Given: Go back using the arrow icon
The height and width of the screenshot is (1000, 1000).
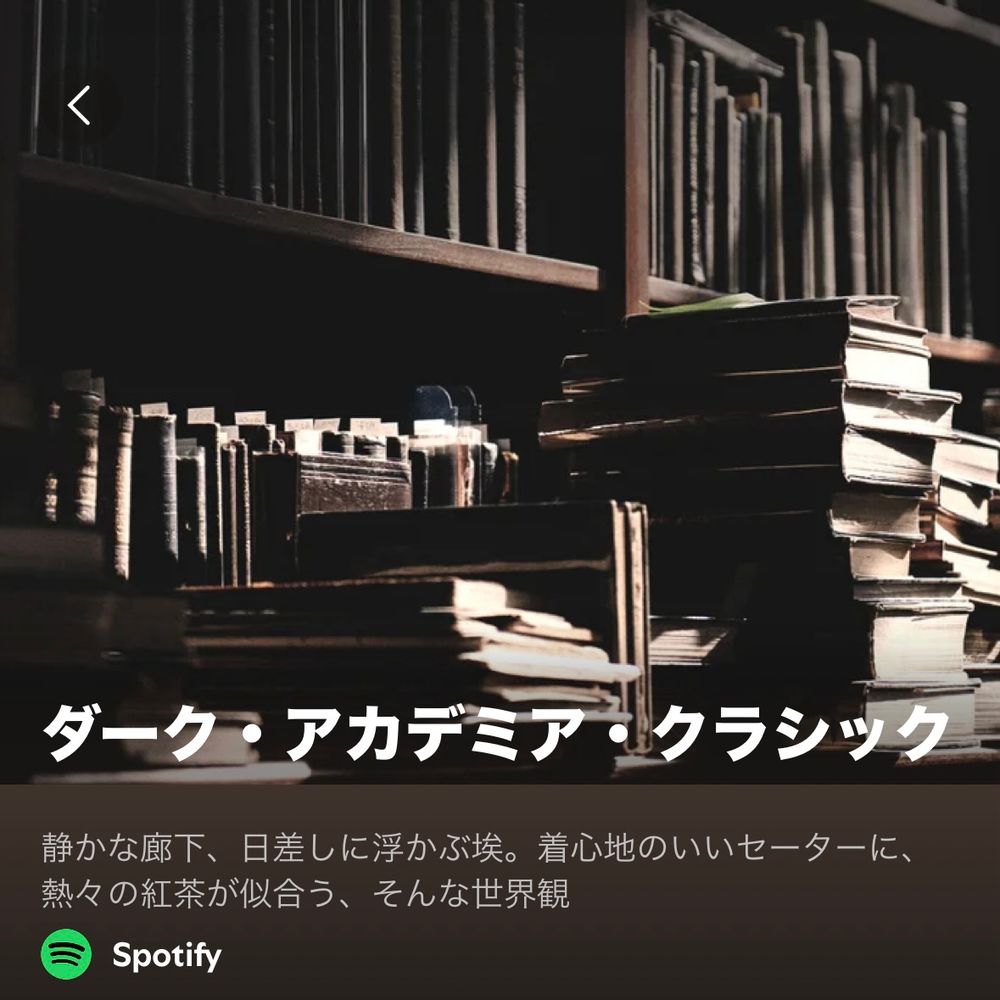Looking at the screenshot, I should 79,105.
